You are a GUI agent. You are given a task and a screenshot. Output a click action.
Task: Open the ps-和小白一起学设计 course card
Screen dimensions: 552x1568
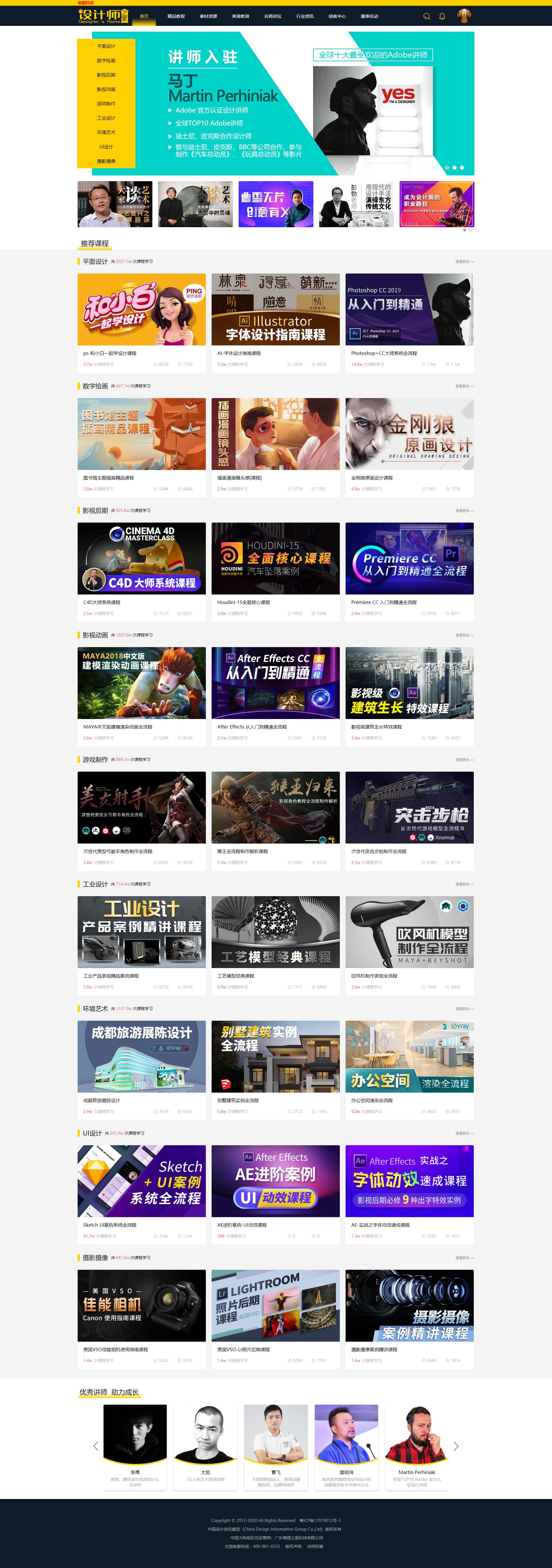point(141,310)
